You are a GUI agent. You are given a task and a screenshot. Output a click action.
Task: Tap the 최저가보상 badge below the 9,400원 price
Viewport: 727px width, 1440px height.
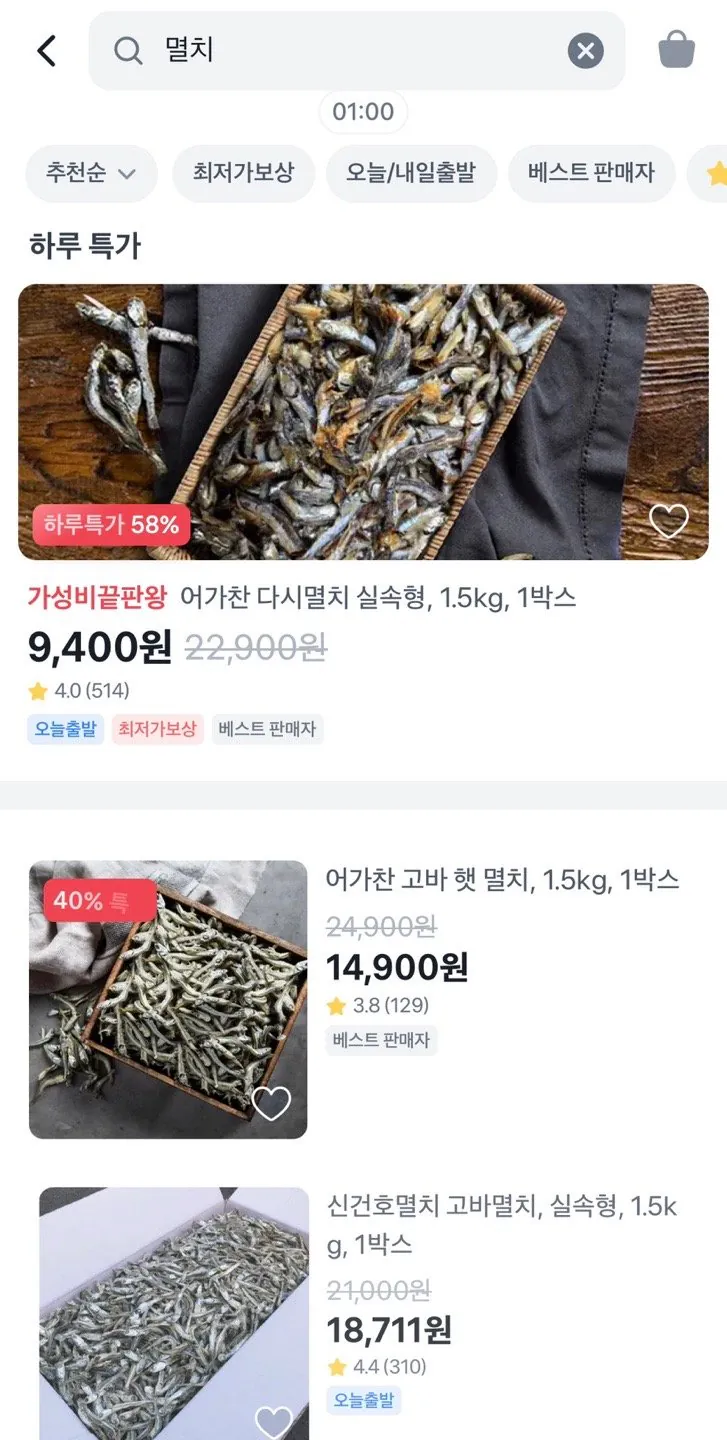(x=158, y=729)
